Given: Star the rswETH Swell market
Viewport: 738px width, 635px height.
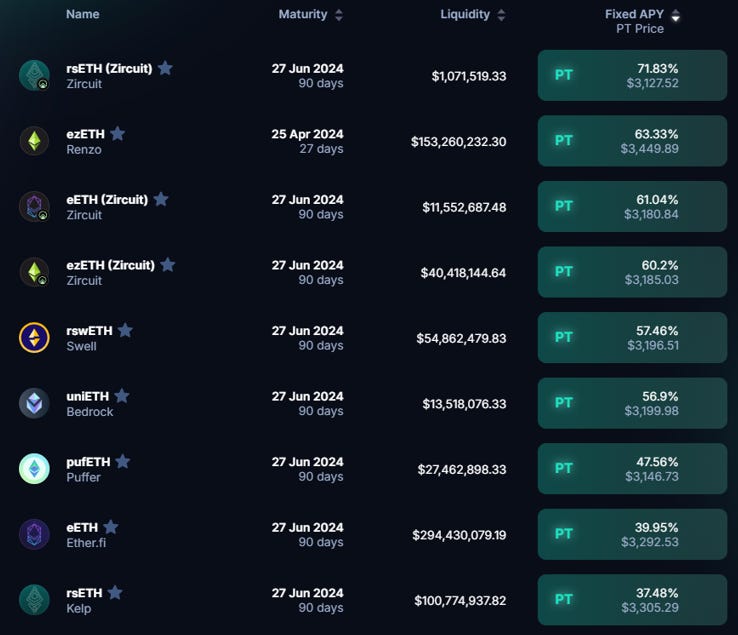Looking at the screenshot, I should click(x=125, y=330).
